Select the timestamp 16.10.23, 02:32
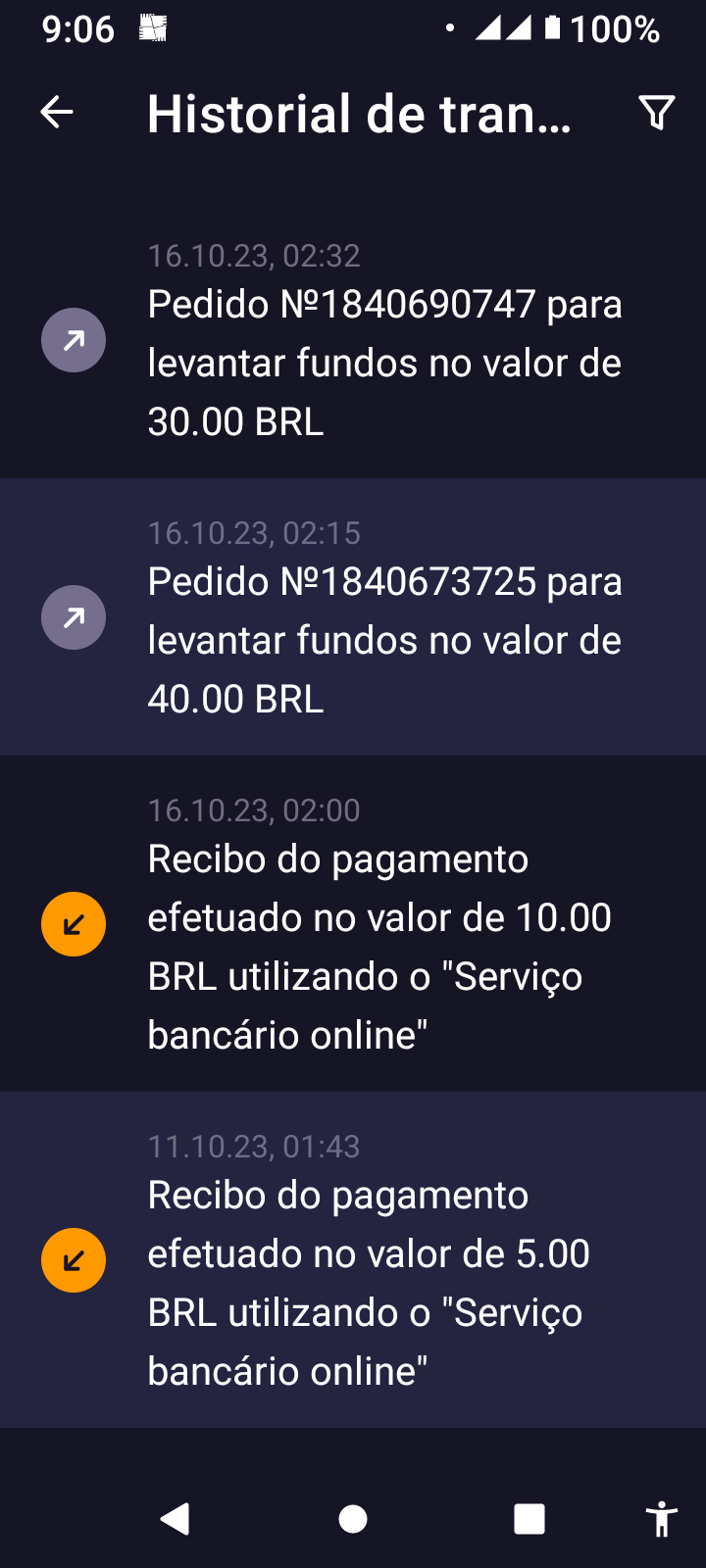706x1568 pixels. [254, 256]
